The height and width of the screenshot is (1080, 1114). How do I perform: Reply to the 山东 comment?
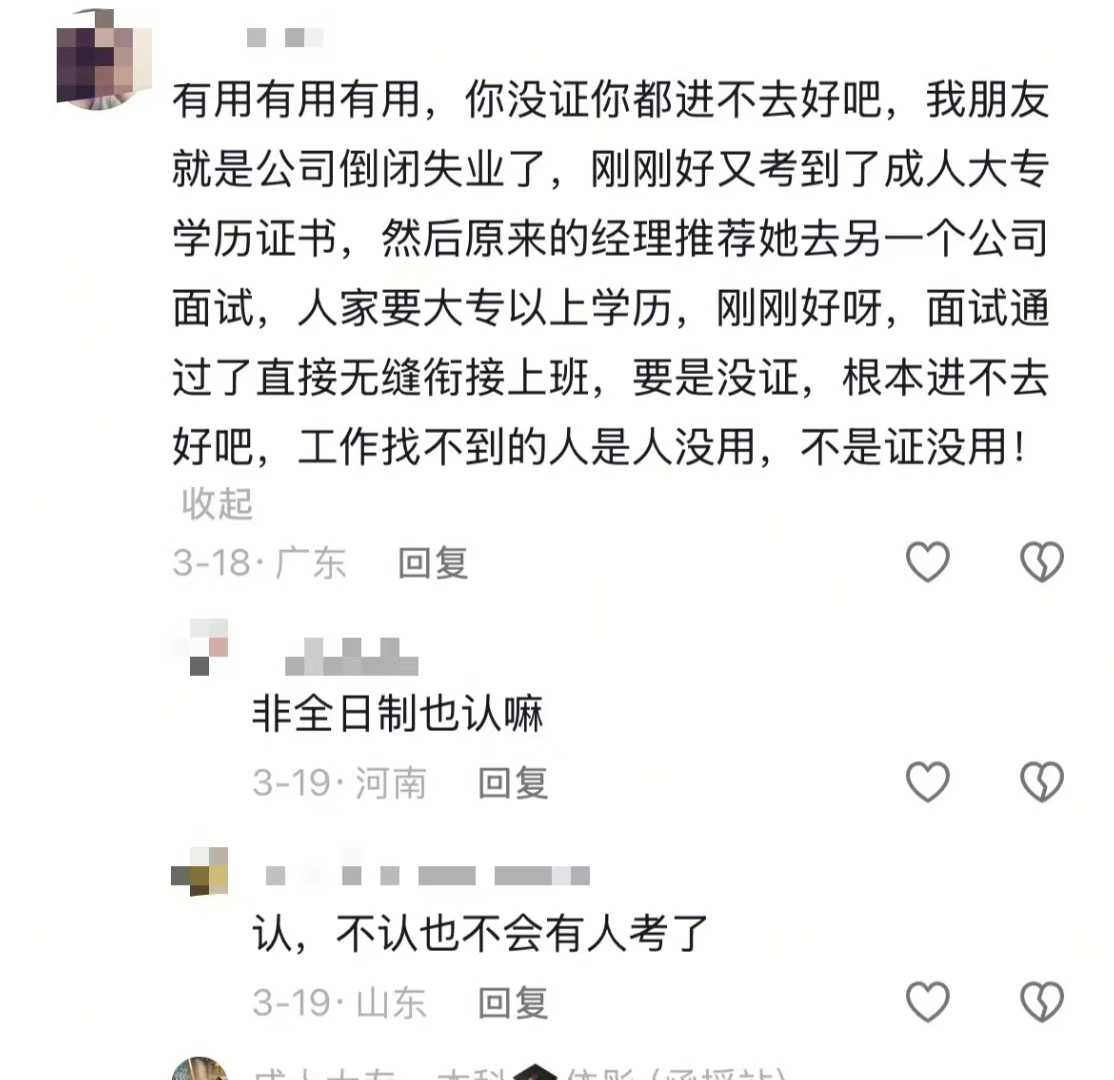pos(513,1002)
